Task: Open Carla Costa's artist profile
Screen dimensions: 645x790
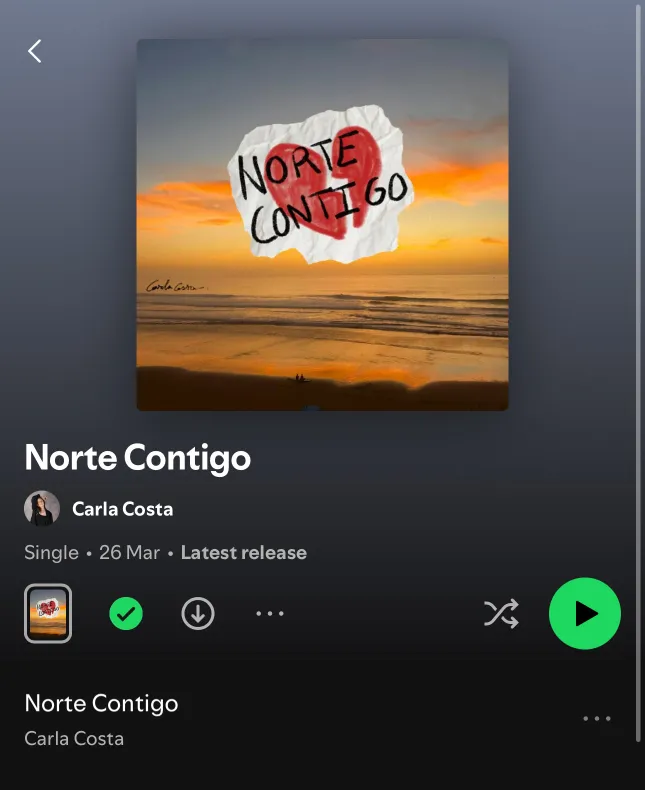Action: coord(121,509)
